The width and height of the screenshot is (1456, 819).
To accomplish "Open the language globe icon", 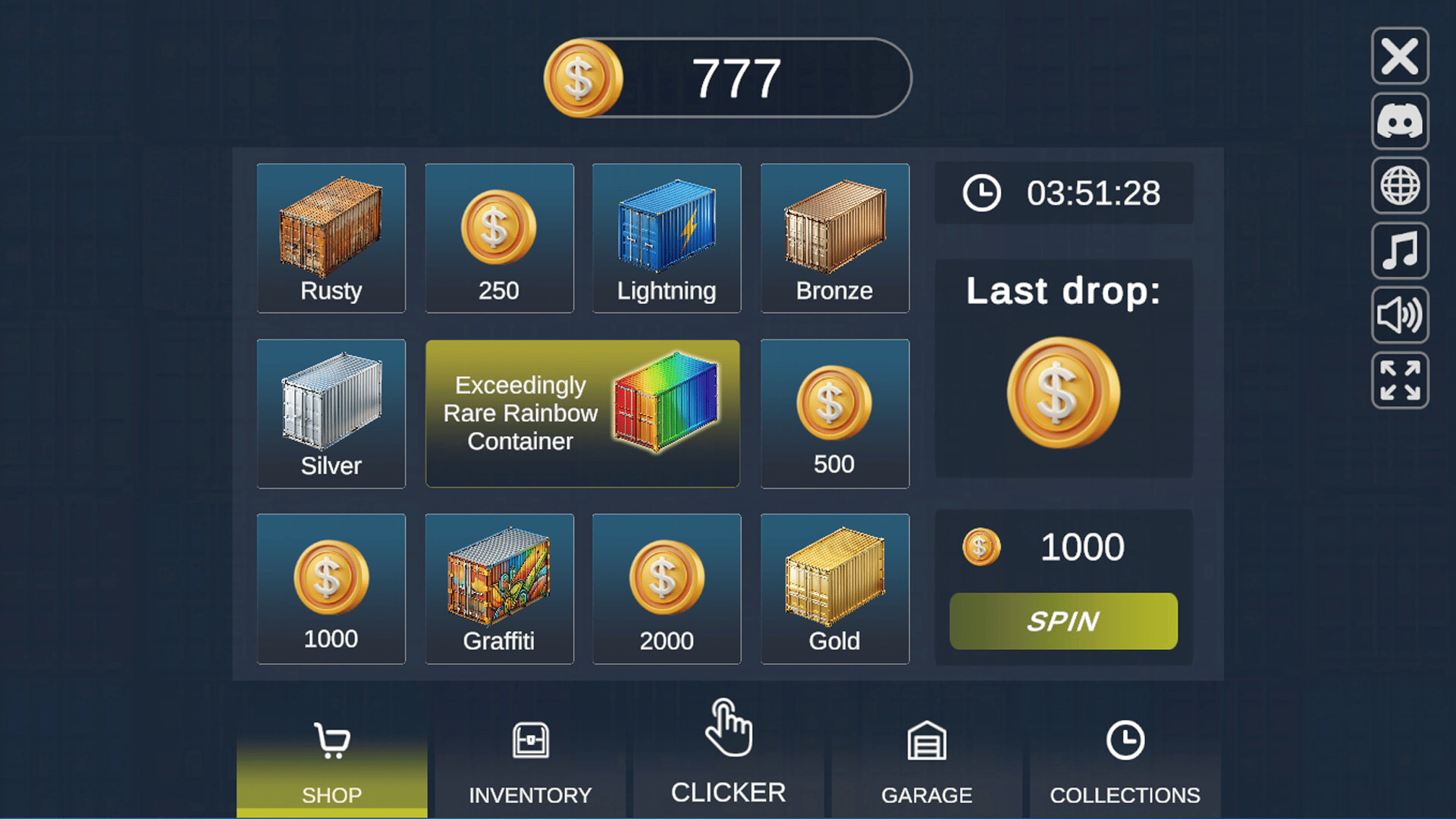I will tap(1399, 186).
